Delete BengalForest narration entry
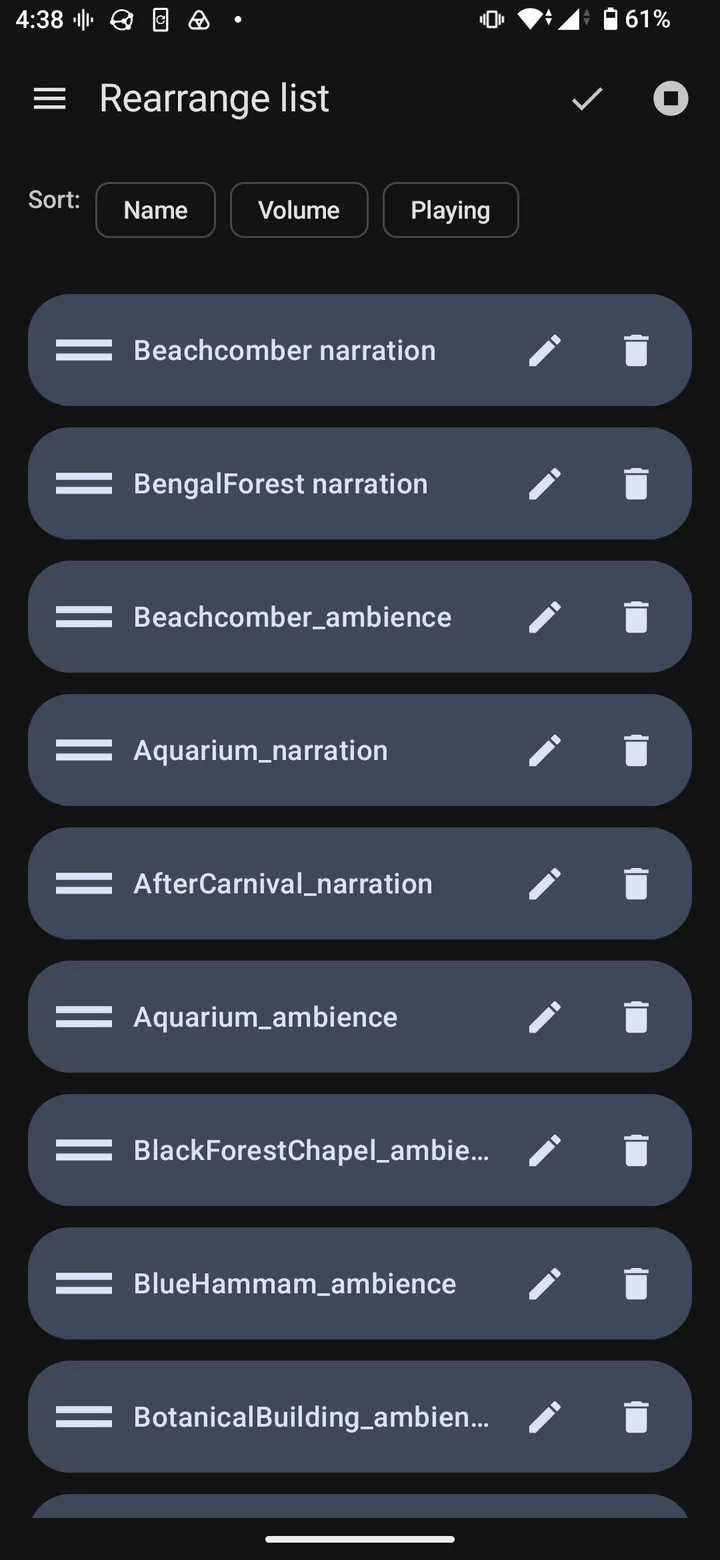 636,484
